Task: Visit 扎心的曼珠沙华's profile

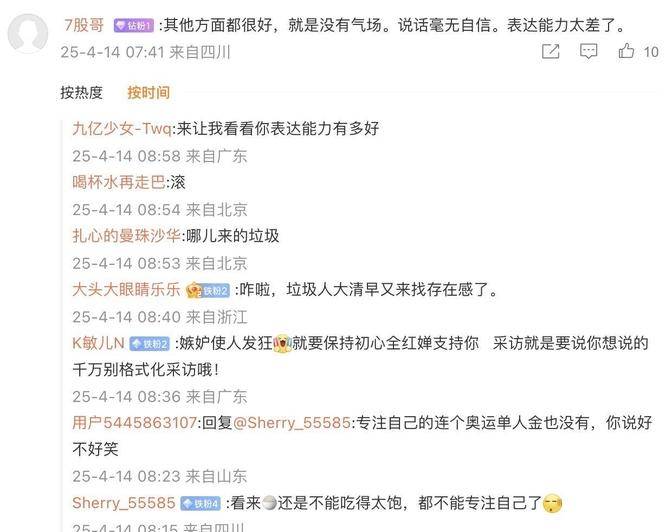Action: click(126, 236)
